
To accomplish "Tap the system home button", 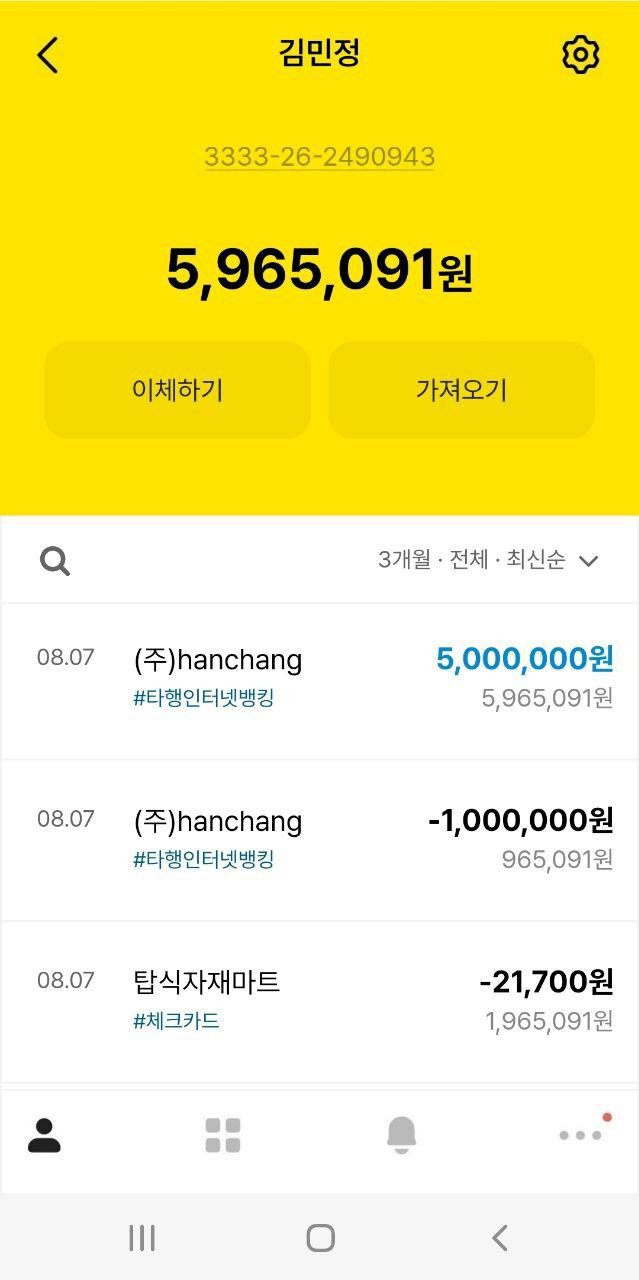I will (320, 1238).
